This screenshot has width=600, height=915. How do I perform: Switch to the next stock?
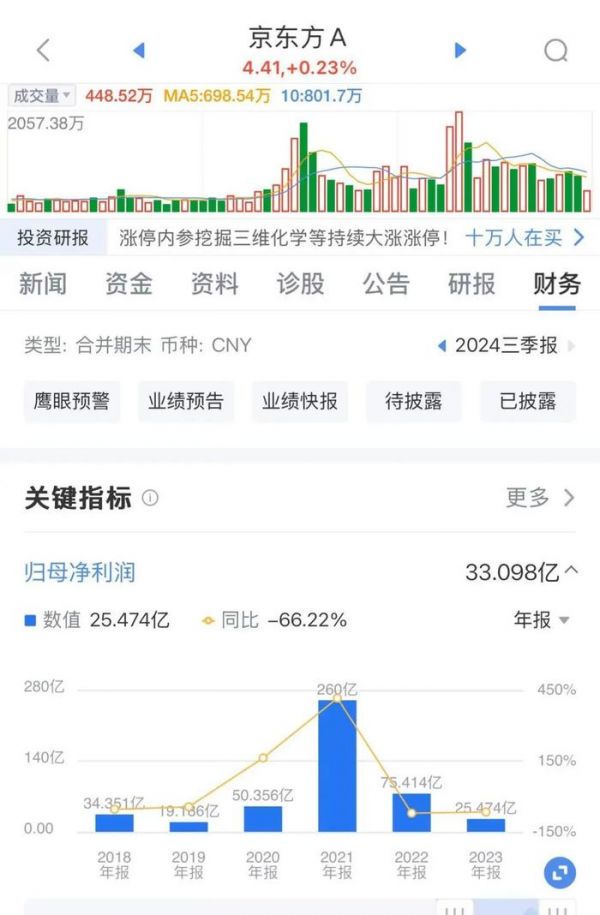[460, 50]
